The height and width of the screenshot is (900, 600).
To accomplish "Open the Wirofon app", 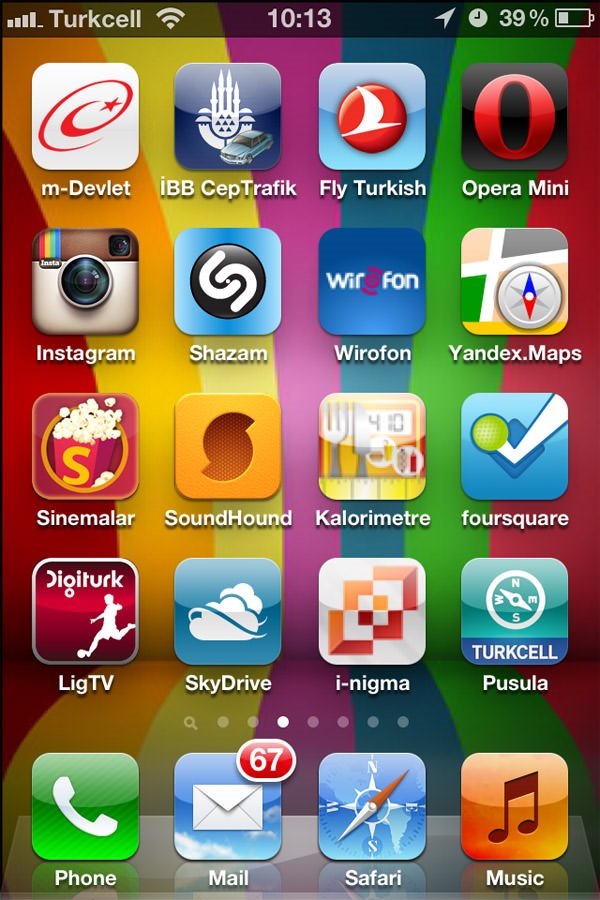I will coord(372,282).
